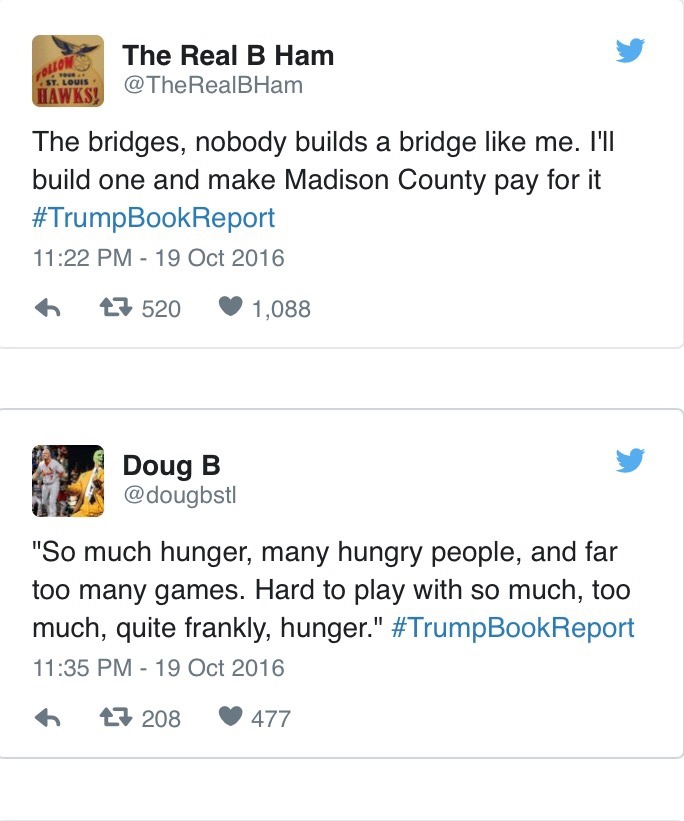Screen dimensions: 684x821
Task: Retweet The Real B Ham's bridges tweet
Action: pyautogui.click(x=117, y=309)
